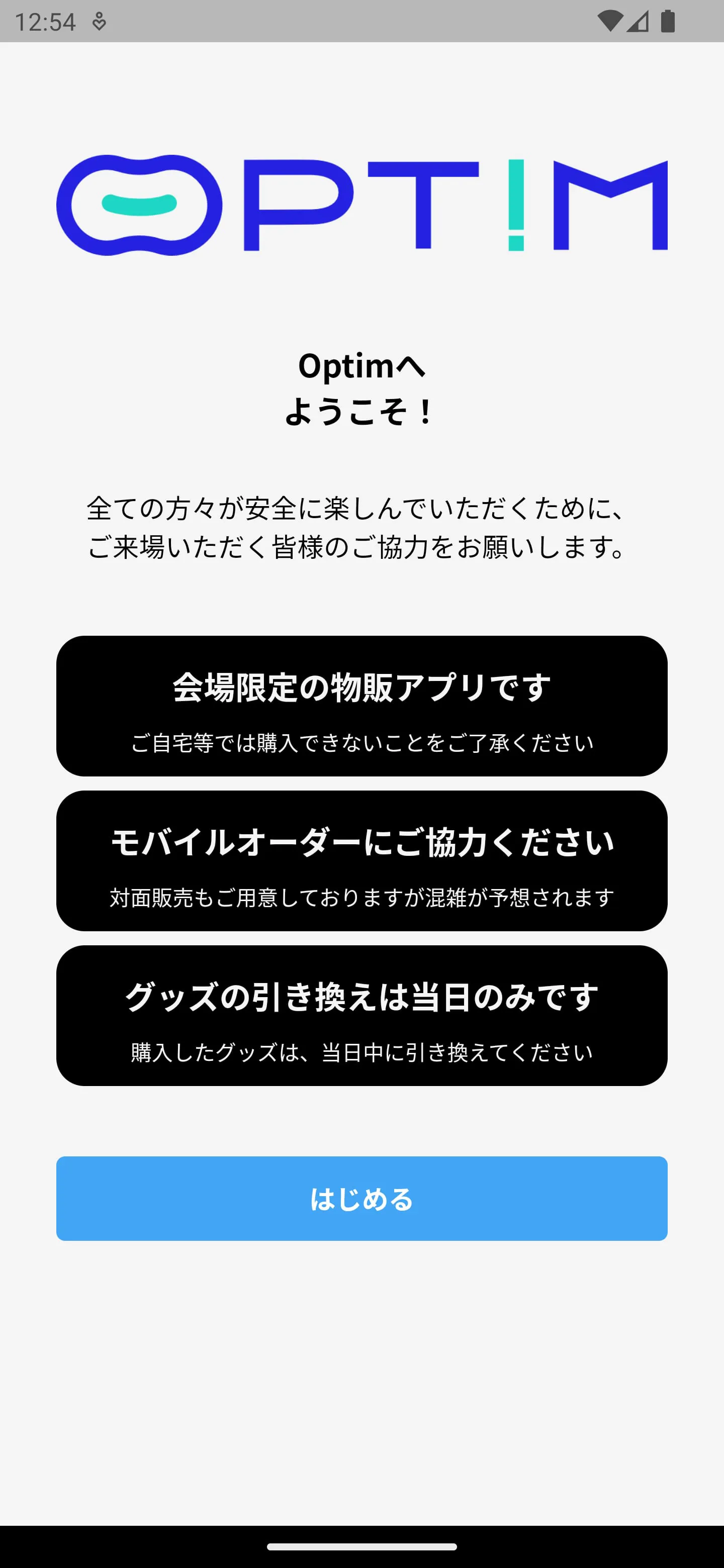Tap the device pairing icon next to the clock

tap(99, 20)
